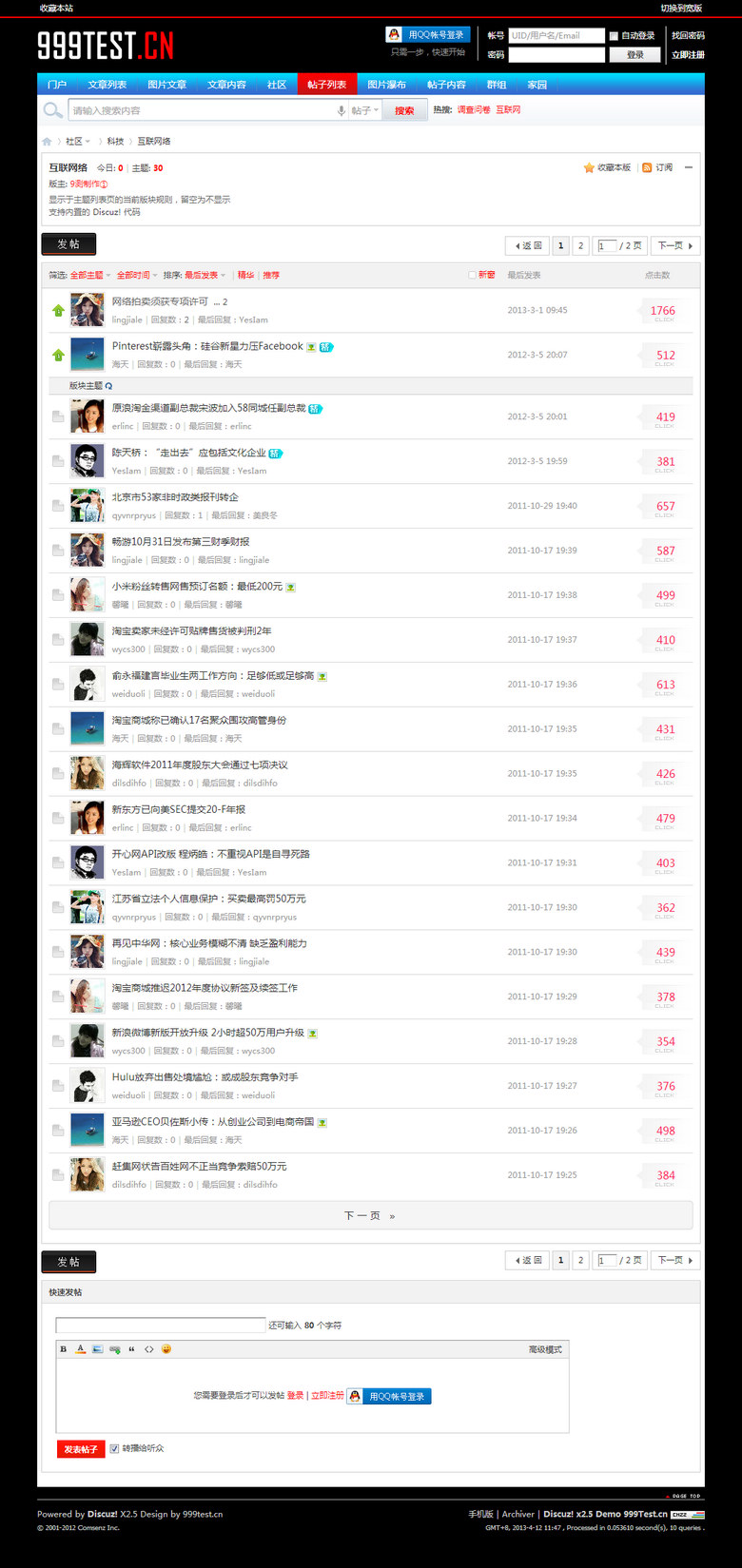Screen dimensions: 742x1568
Task: Tap the 用QQ帐号登录 button in header
Action: (x=428, y=34)
